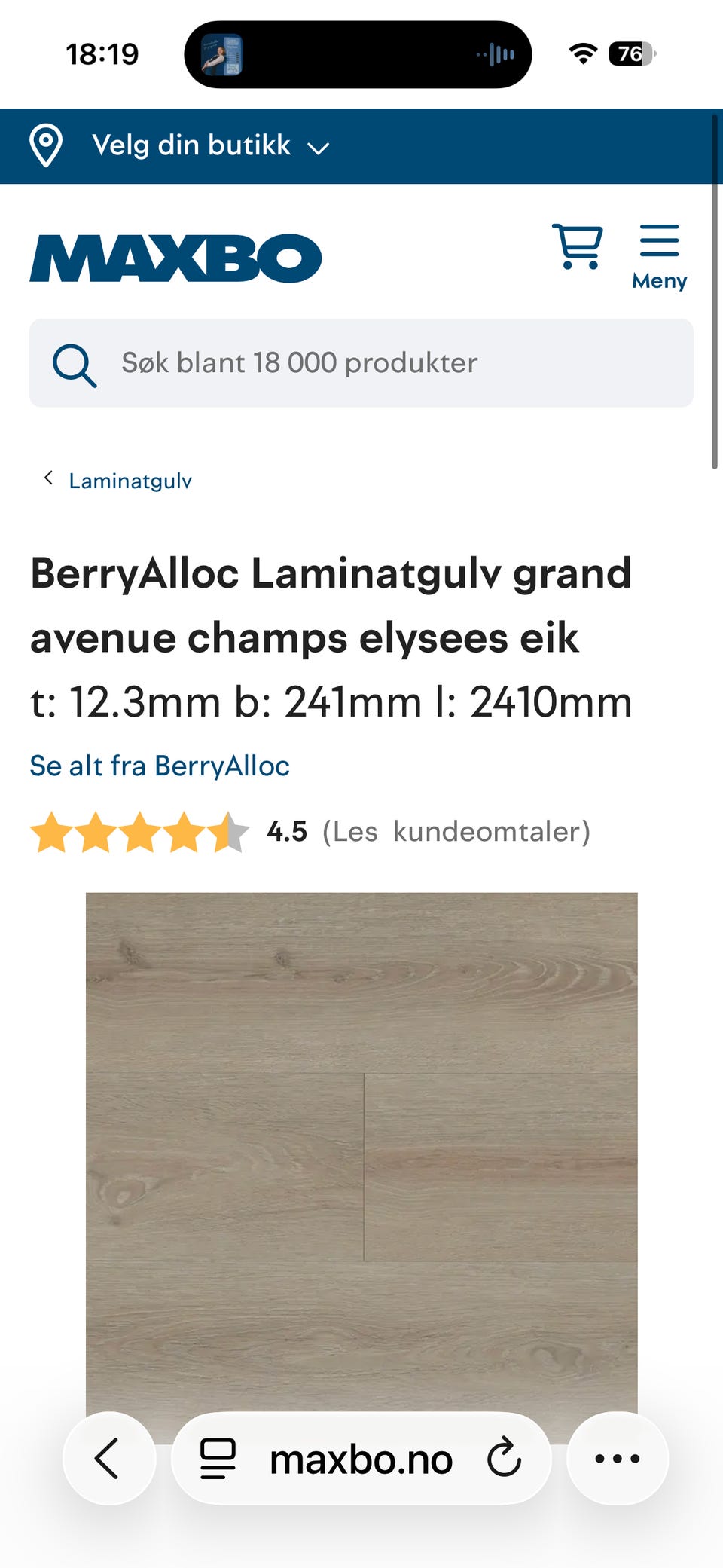Open Se alt fra BerryAlloc
Screen dimensions: 723x1568
159,766
